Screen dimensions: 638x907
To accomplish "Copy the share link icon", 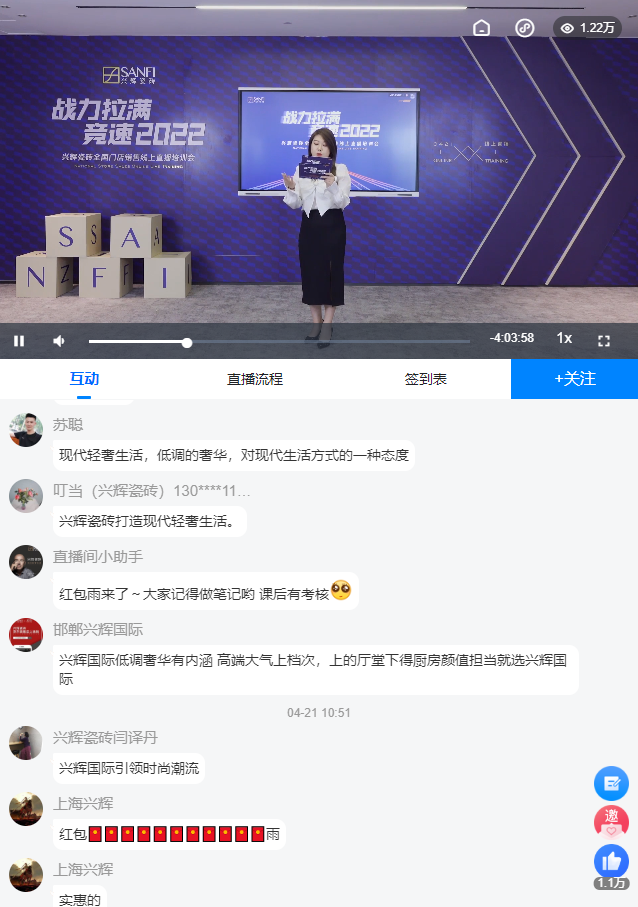I will [x=525, y=28].
